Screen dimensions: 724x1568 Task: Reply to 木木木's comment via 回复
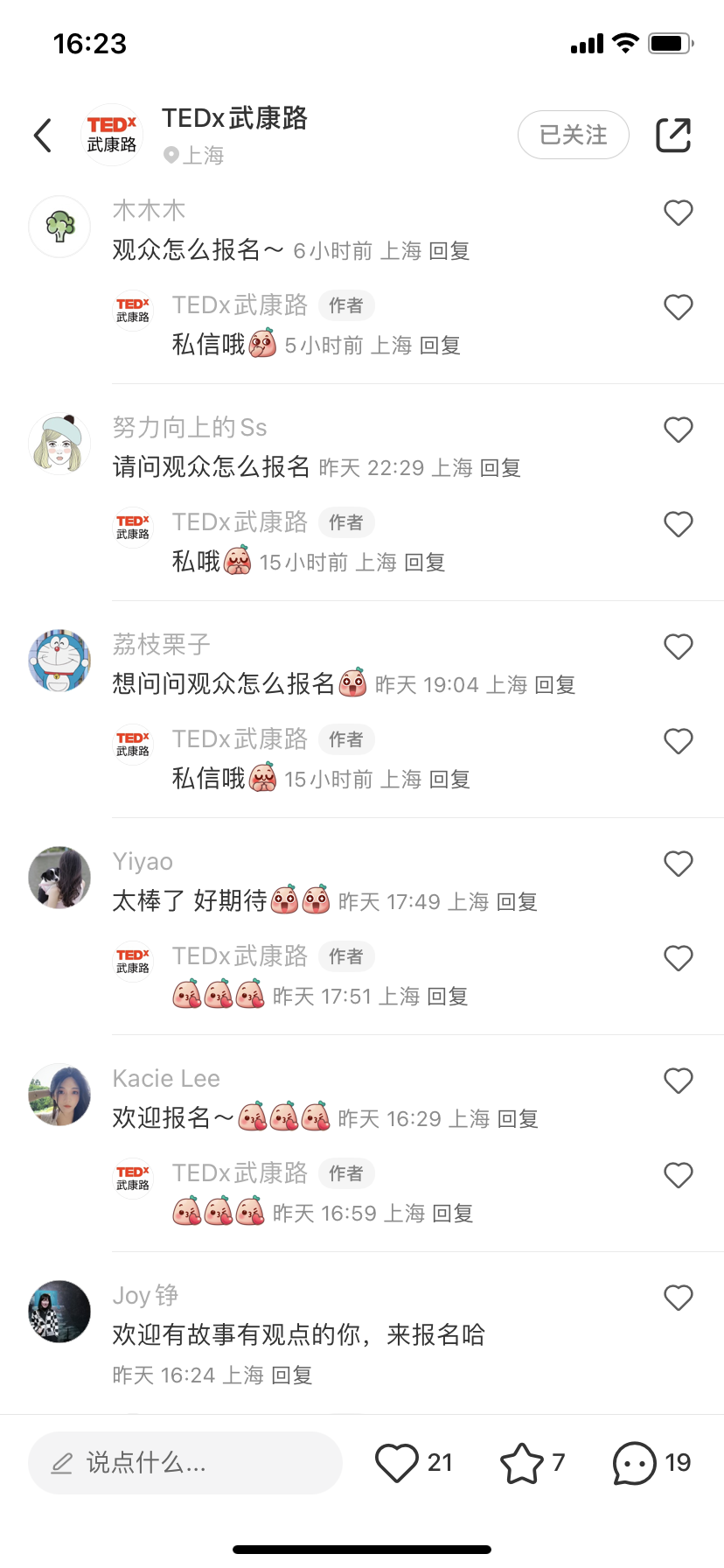click(449, 251)
